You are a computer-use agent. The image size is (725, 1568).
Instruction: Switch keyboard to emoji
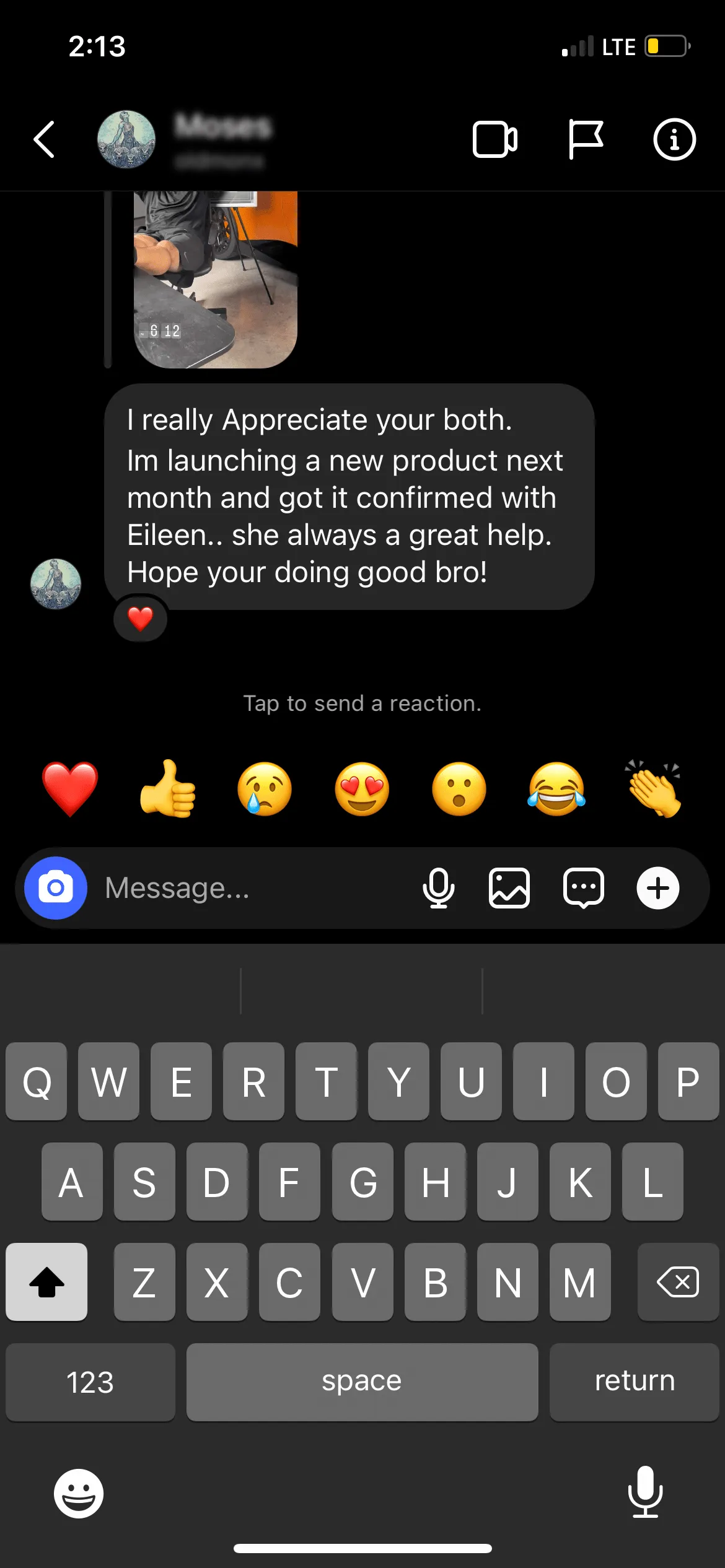(79, 1493)
